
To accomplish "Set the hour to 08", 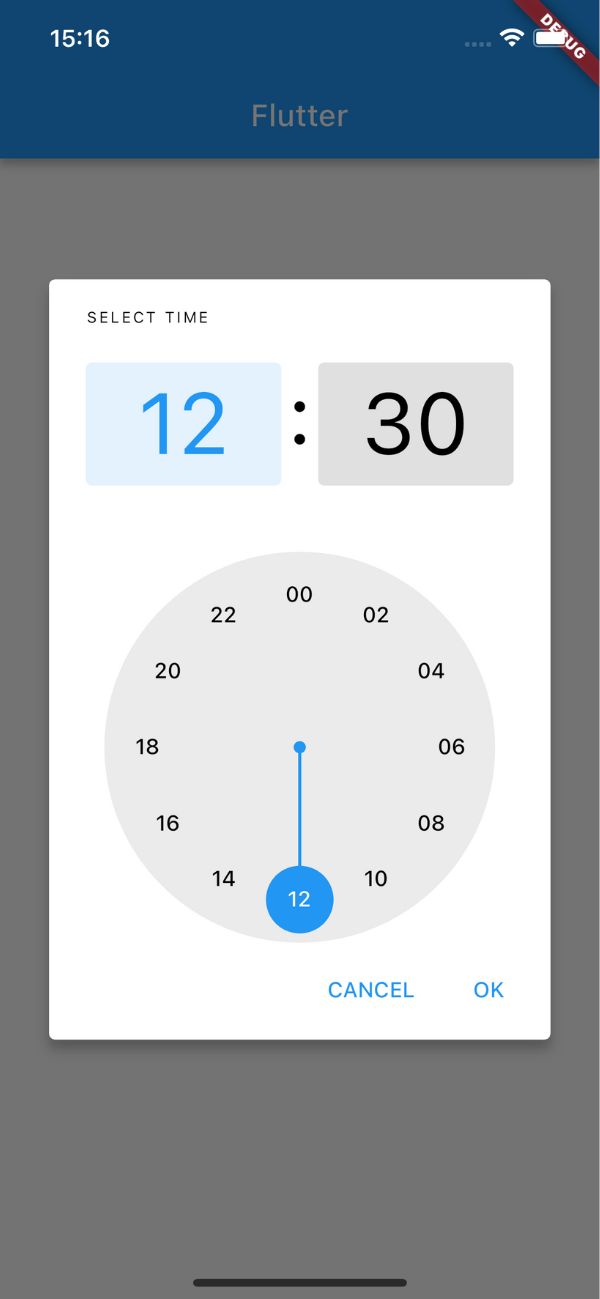I will 431,824.
